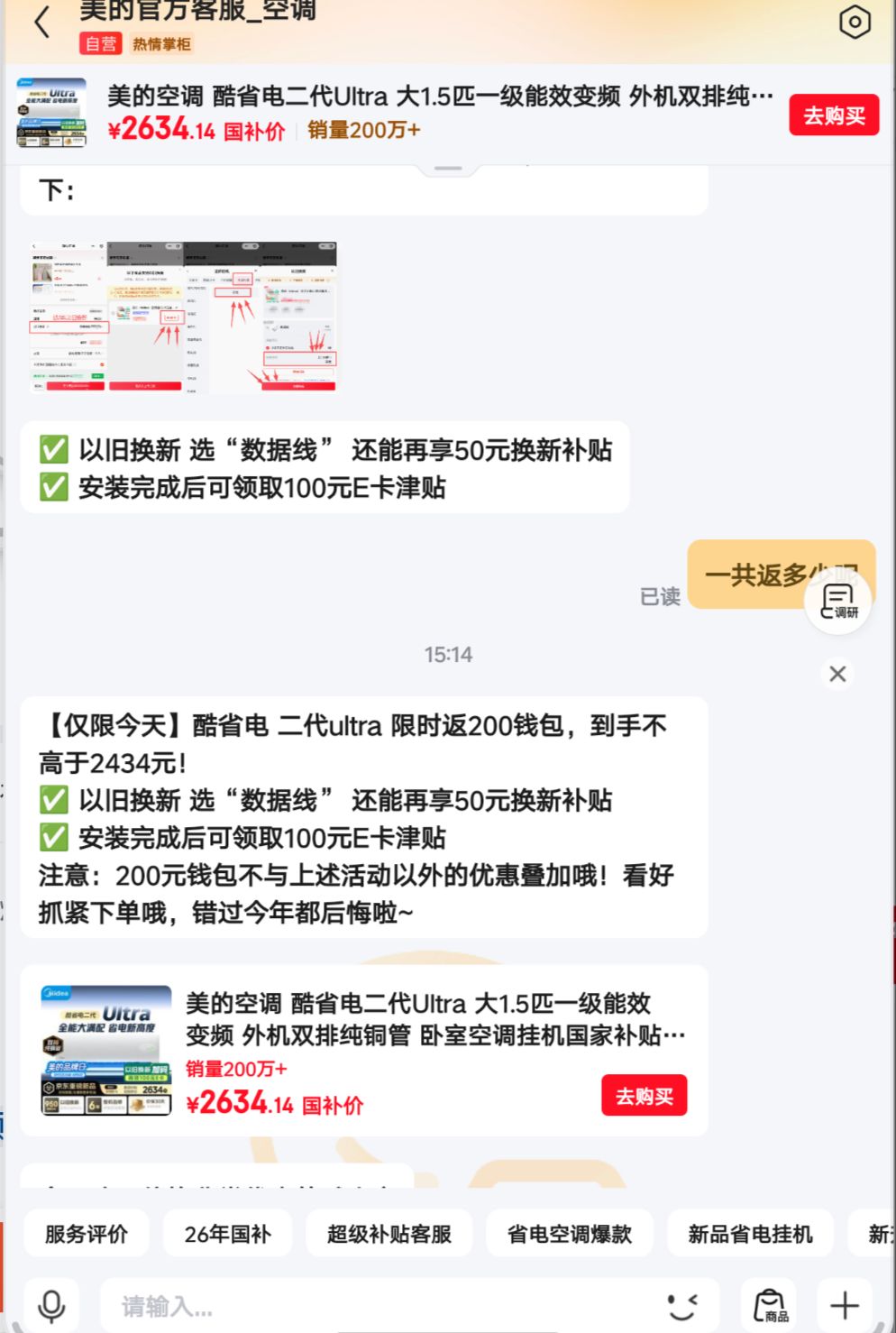Open the emoji picker

(682, 1305)
